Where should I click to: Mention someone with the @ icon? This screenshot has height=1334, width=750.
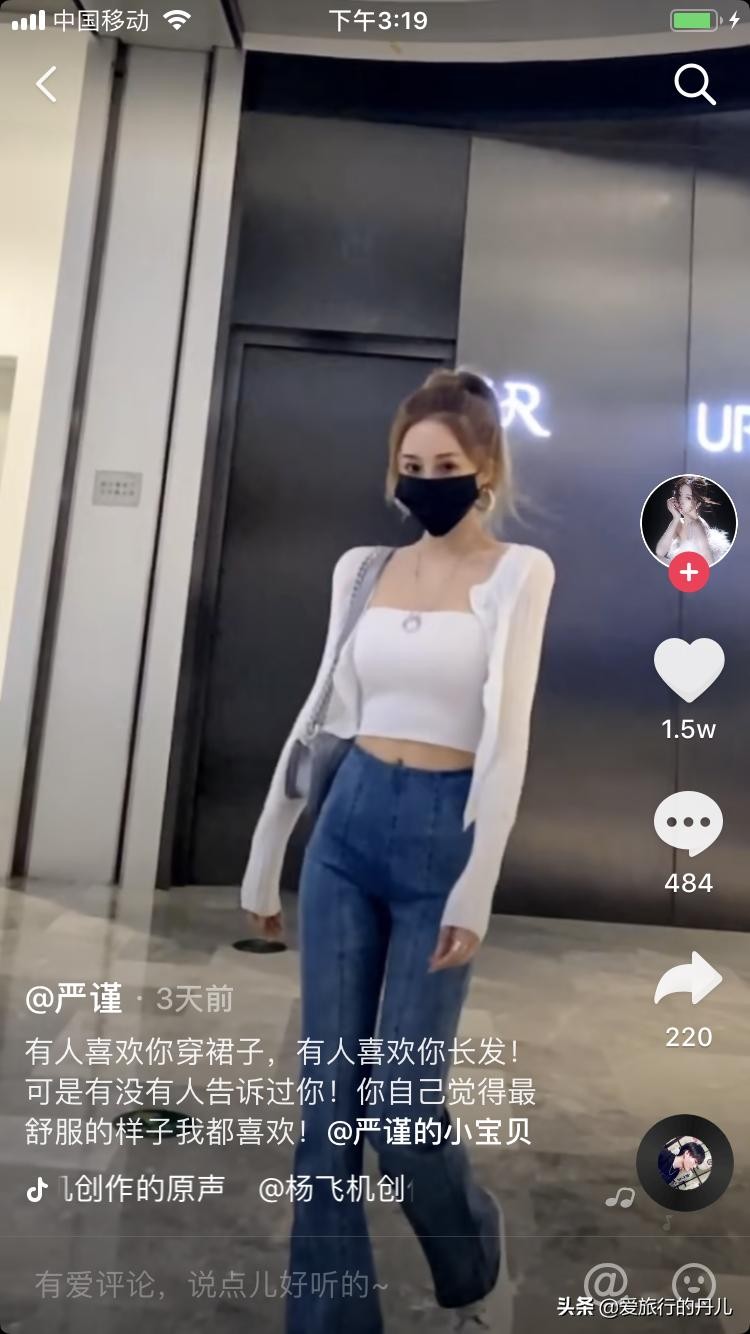(606, 1281)
